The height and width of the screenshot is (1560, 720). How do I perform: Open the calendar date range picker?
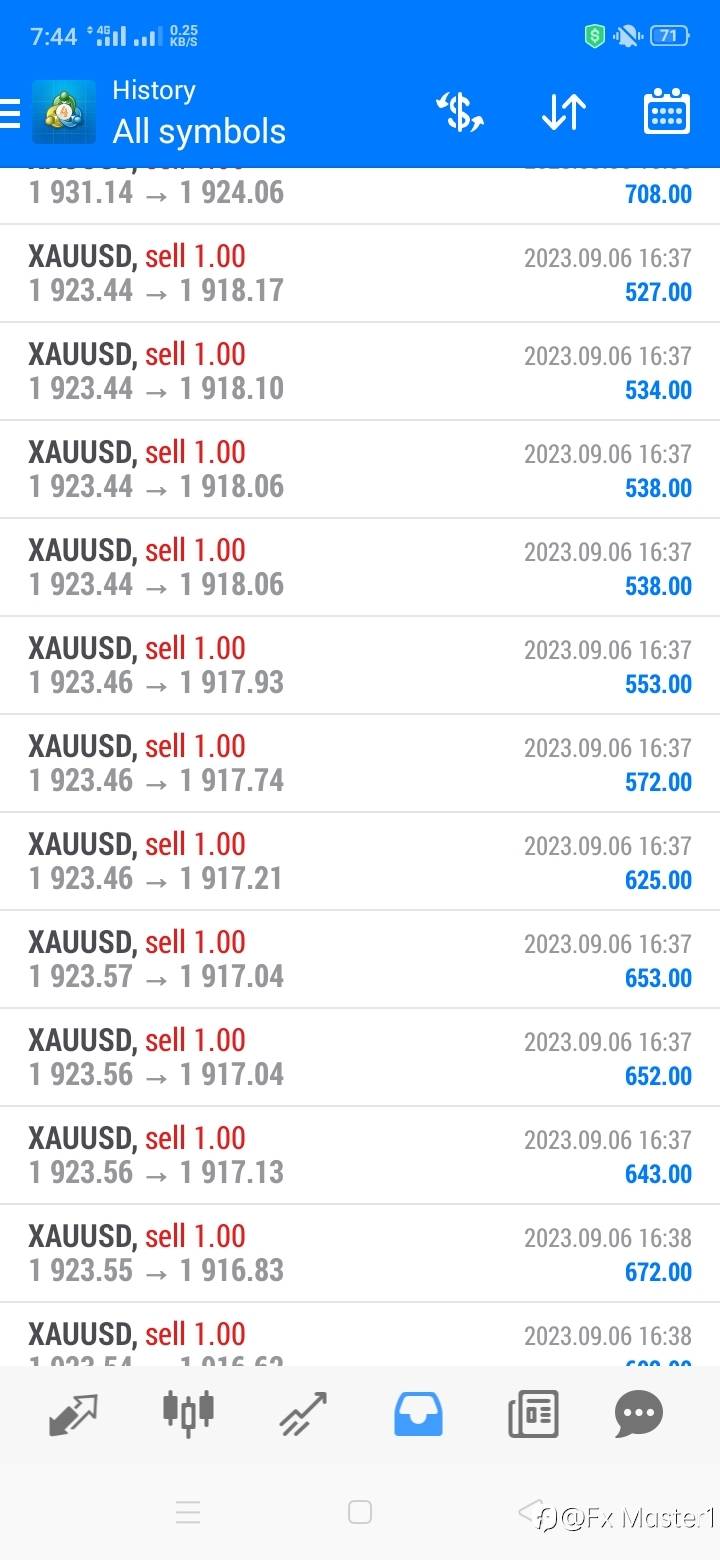pos(666,112)
